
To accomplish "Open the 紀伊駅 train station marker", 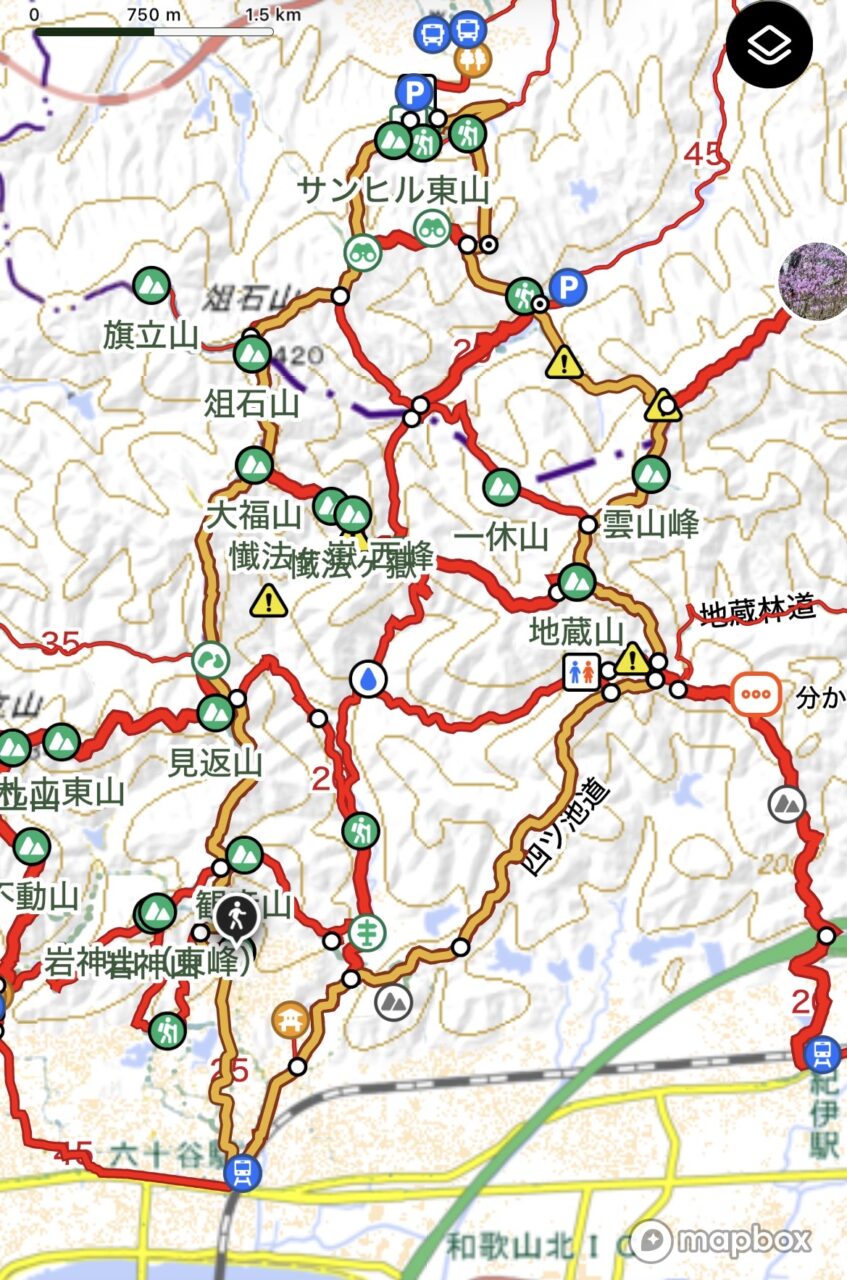I will pyautogui.click(x=822, y=1052).
